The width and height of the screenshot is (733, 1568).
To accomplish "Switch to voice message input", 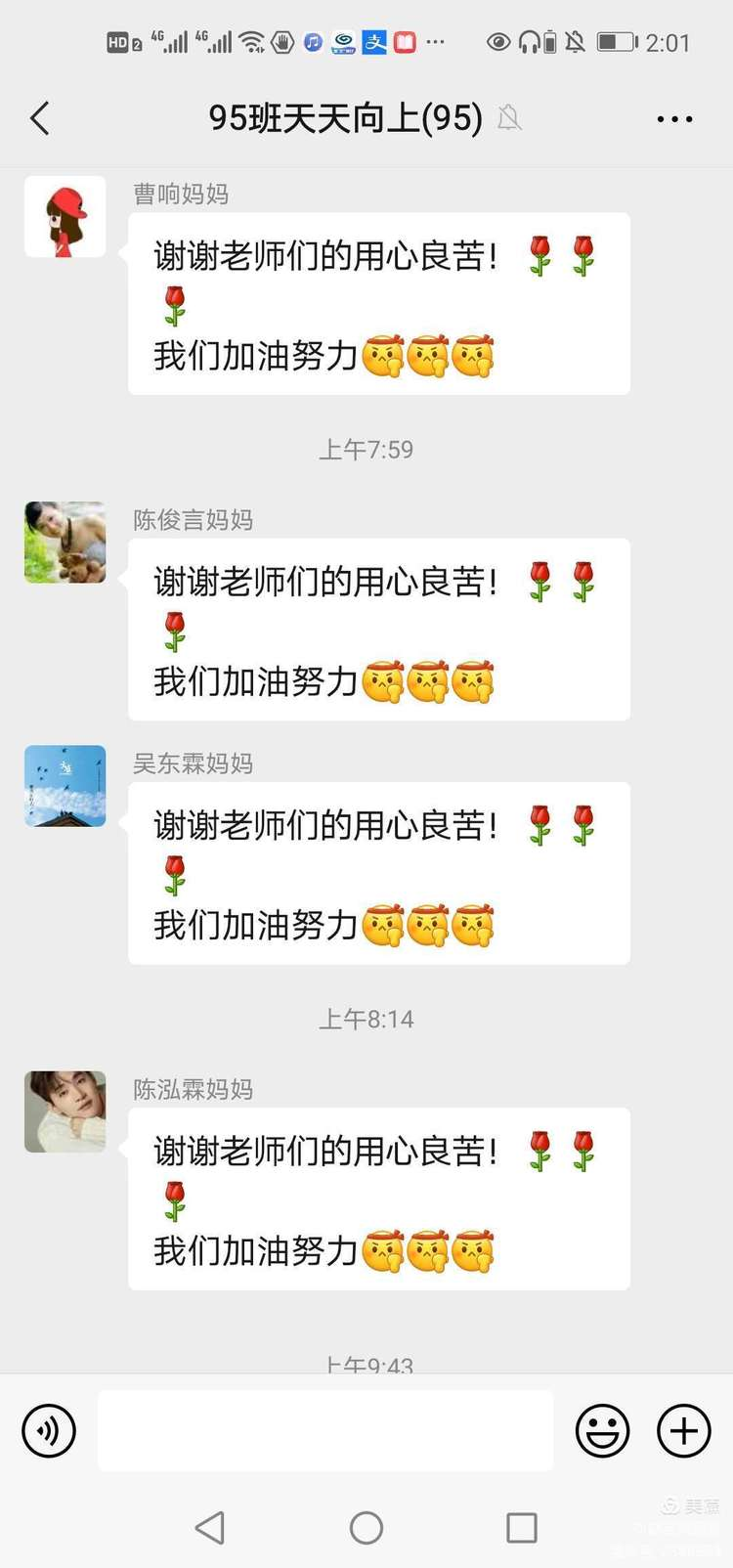I will pos(49,1430).
